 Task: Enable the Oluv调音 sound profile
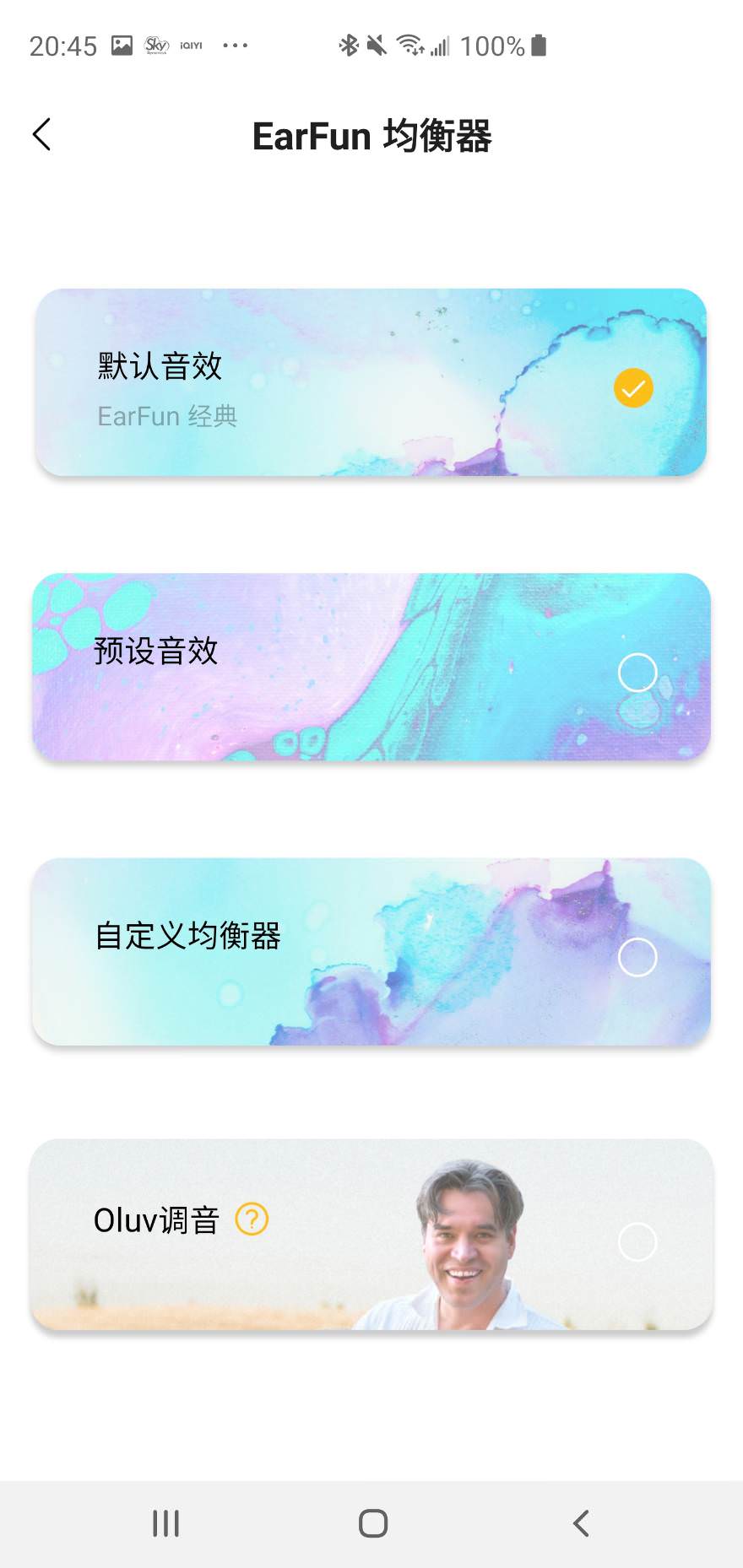pos(637,1241)
